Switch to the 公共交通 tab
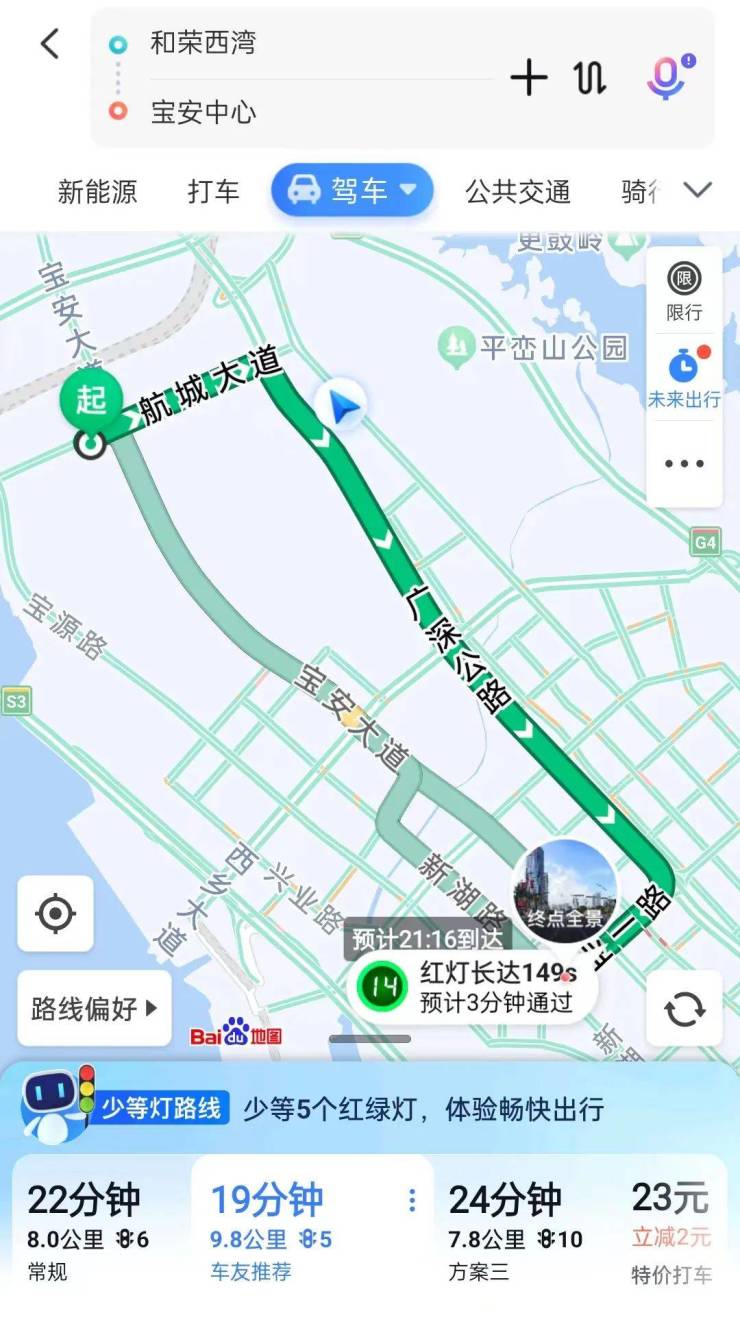The width and height of the screenshot is (740, 1324). (518, 191)
